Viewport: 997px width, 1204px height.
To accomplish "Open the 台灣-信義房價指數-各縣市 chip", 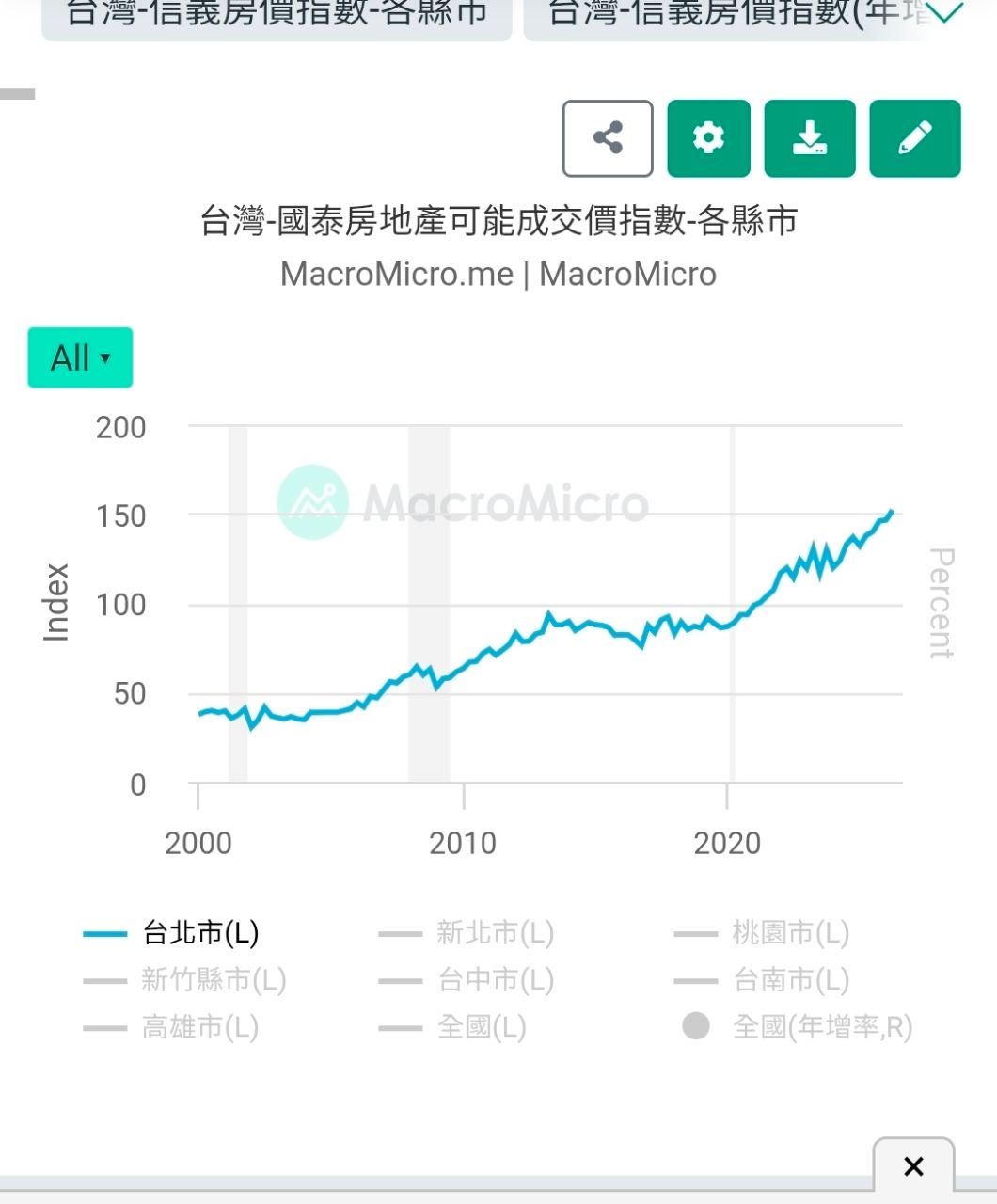I will coord(277,15).
